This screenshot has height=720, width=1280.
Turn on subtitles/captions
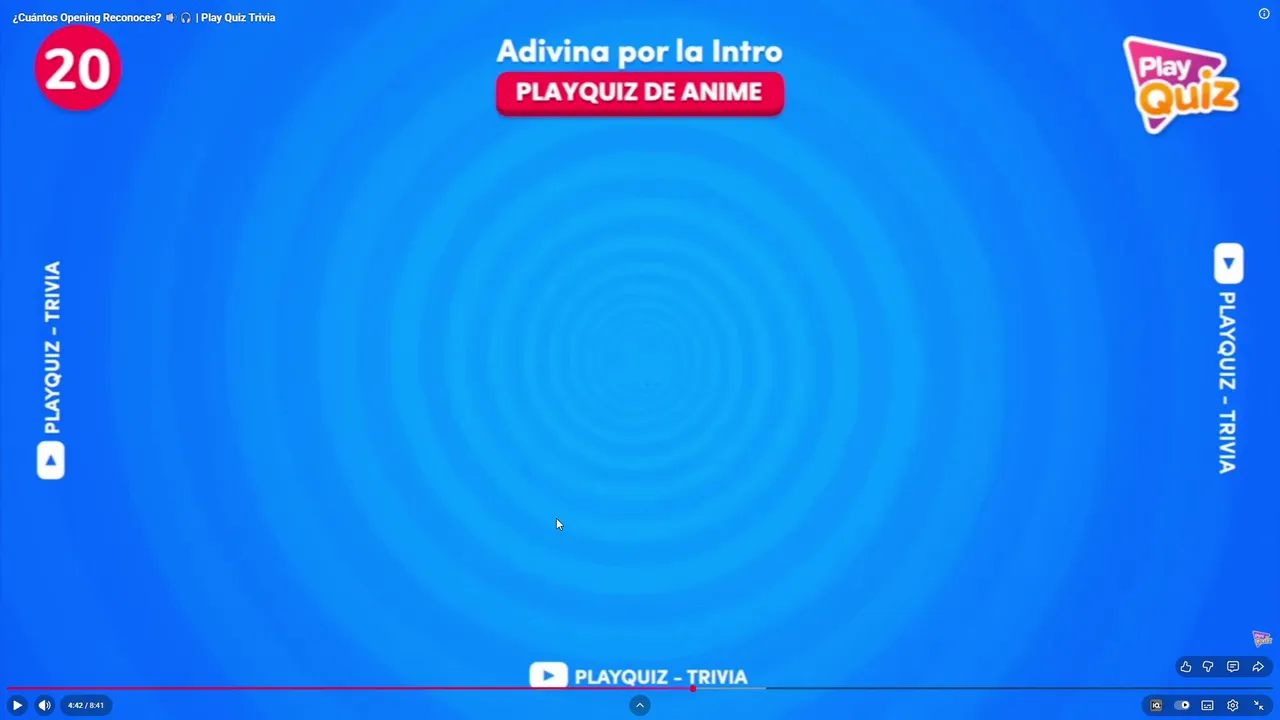click(1208, 705)
